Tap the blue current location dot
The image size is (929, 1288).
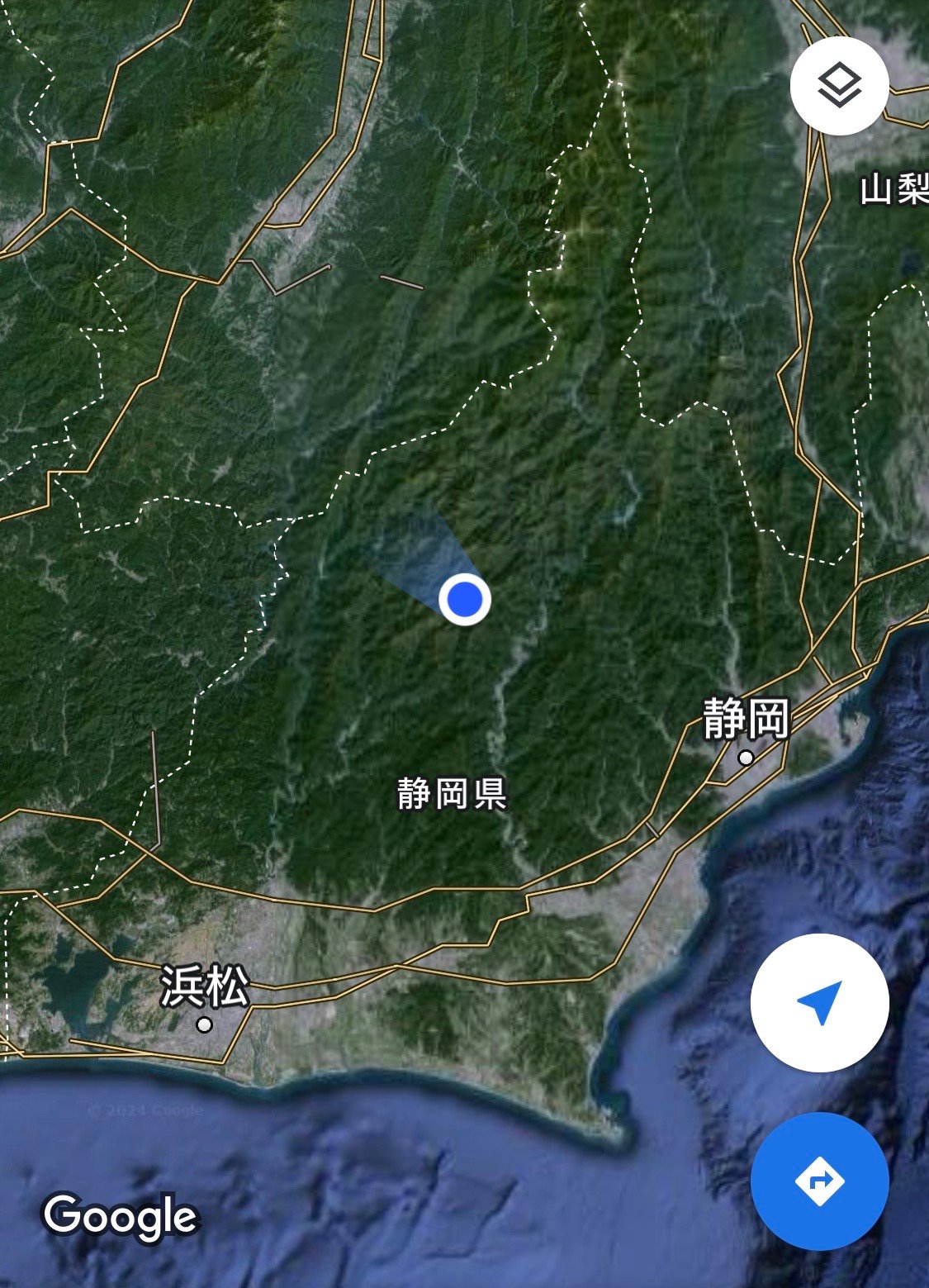click(465, 599)
